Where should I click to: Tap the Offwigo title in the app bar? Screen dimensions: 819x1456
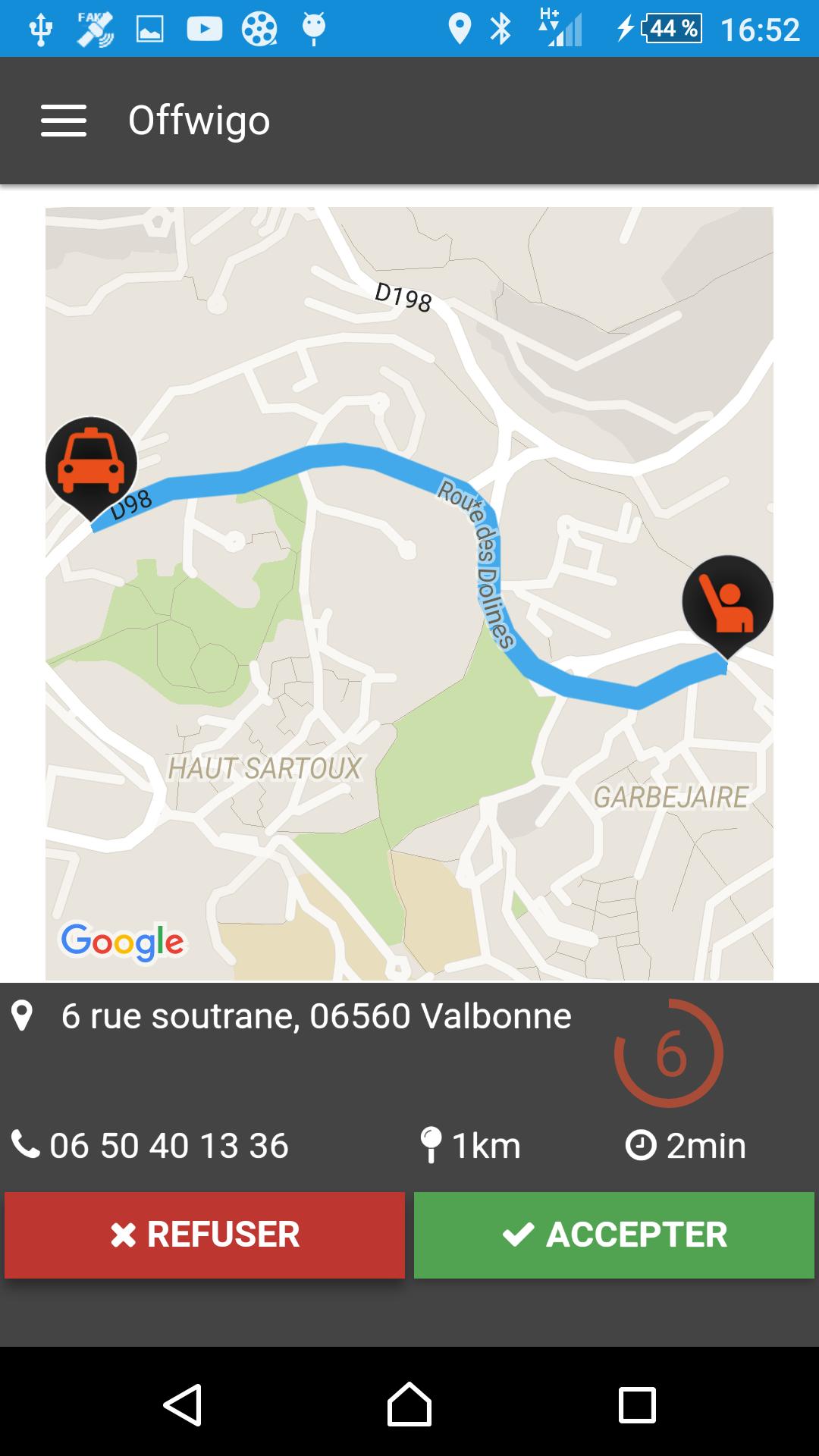click(x=199, y=121)
